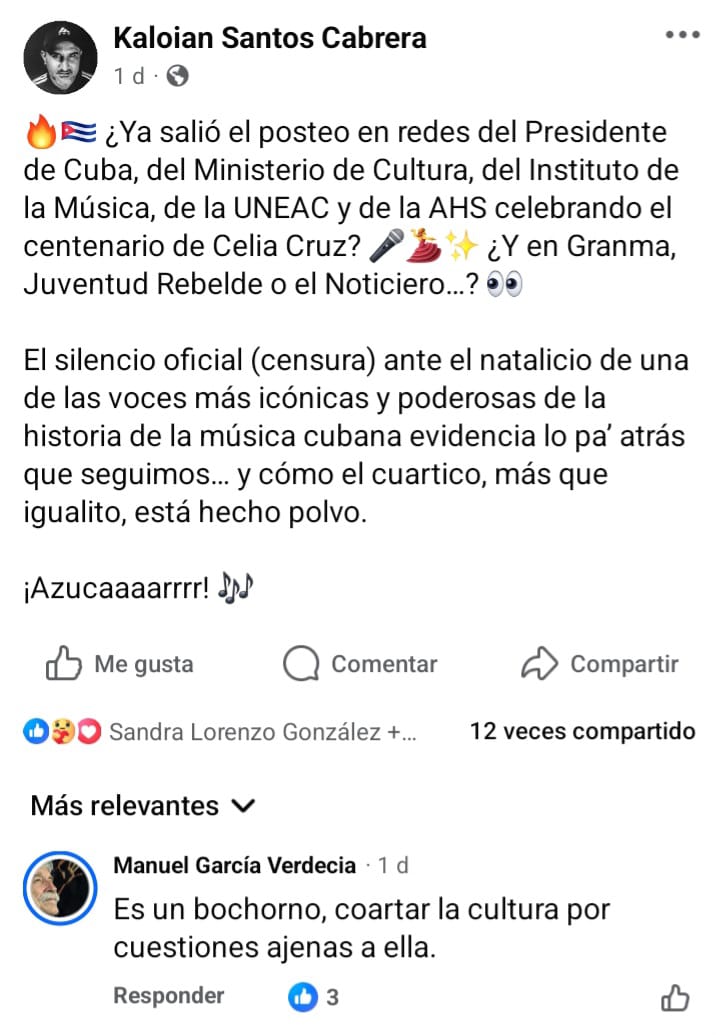Open the 12 veces compartido list
This screenshot has height=1035, width=716.
coord(582,731)
